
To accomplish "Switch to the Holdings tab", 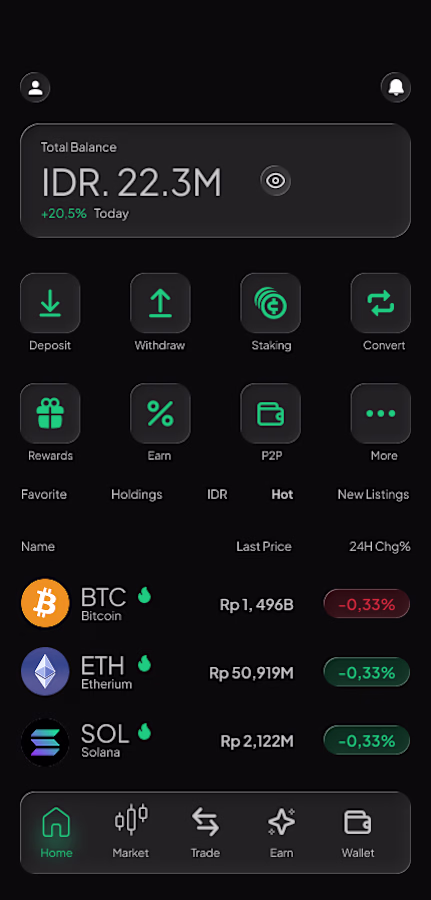I will pos(137,494).
